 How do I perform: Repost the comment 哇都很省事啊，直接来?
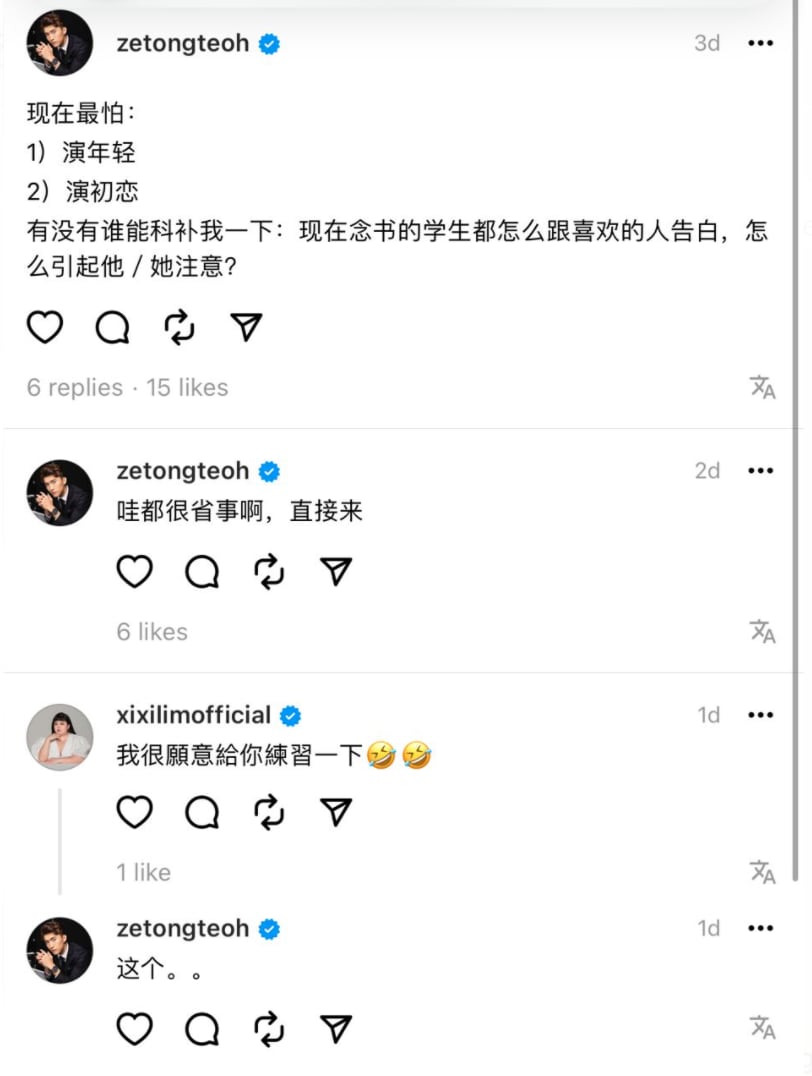point(269,571)
